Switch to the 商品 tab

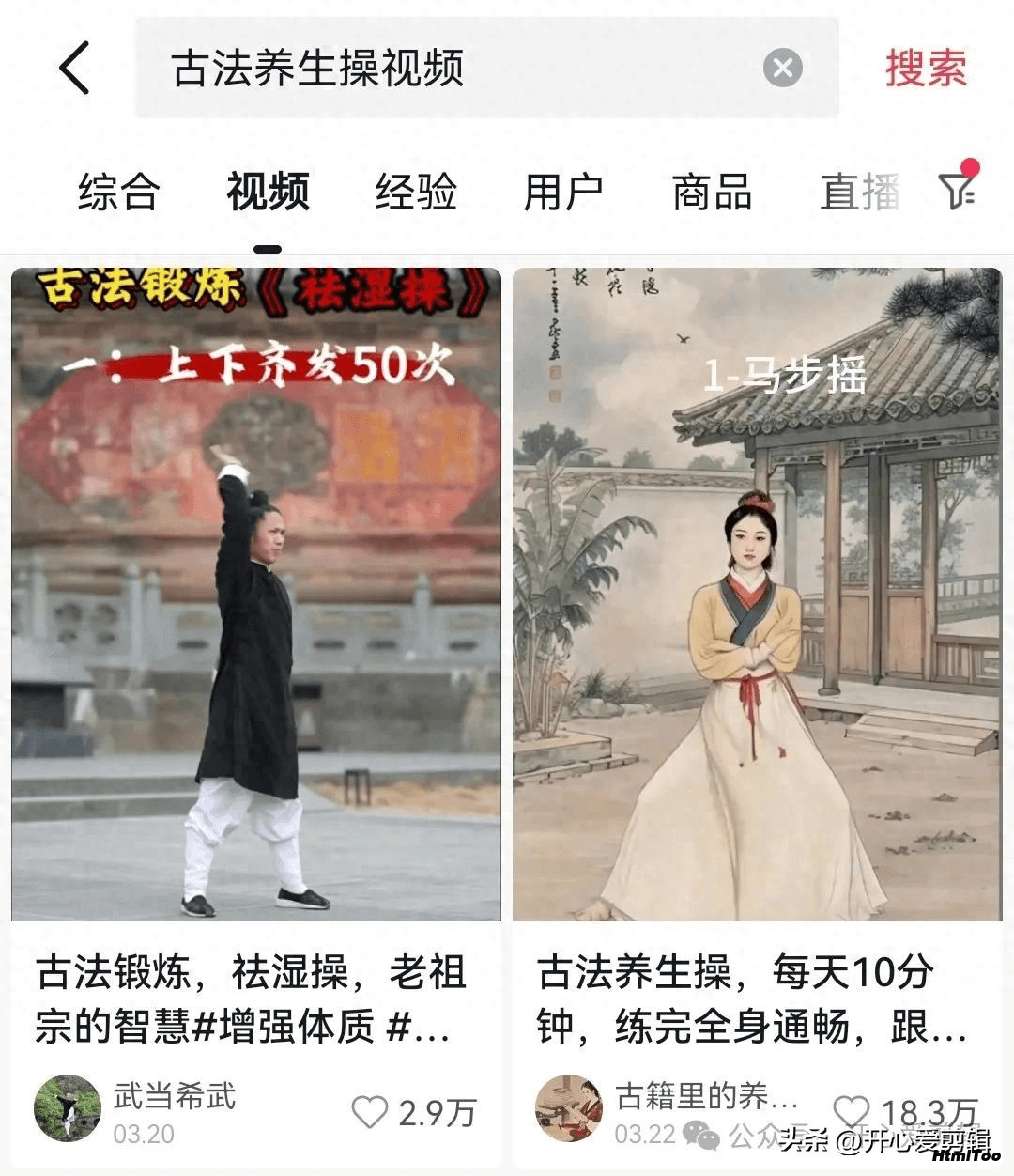point(712,193)
